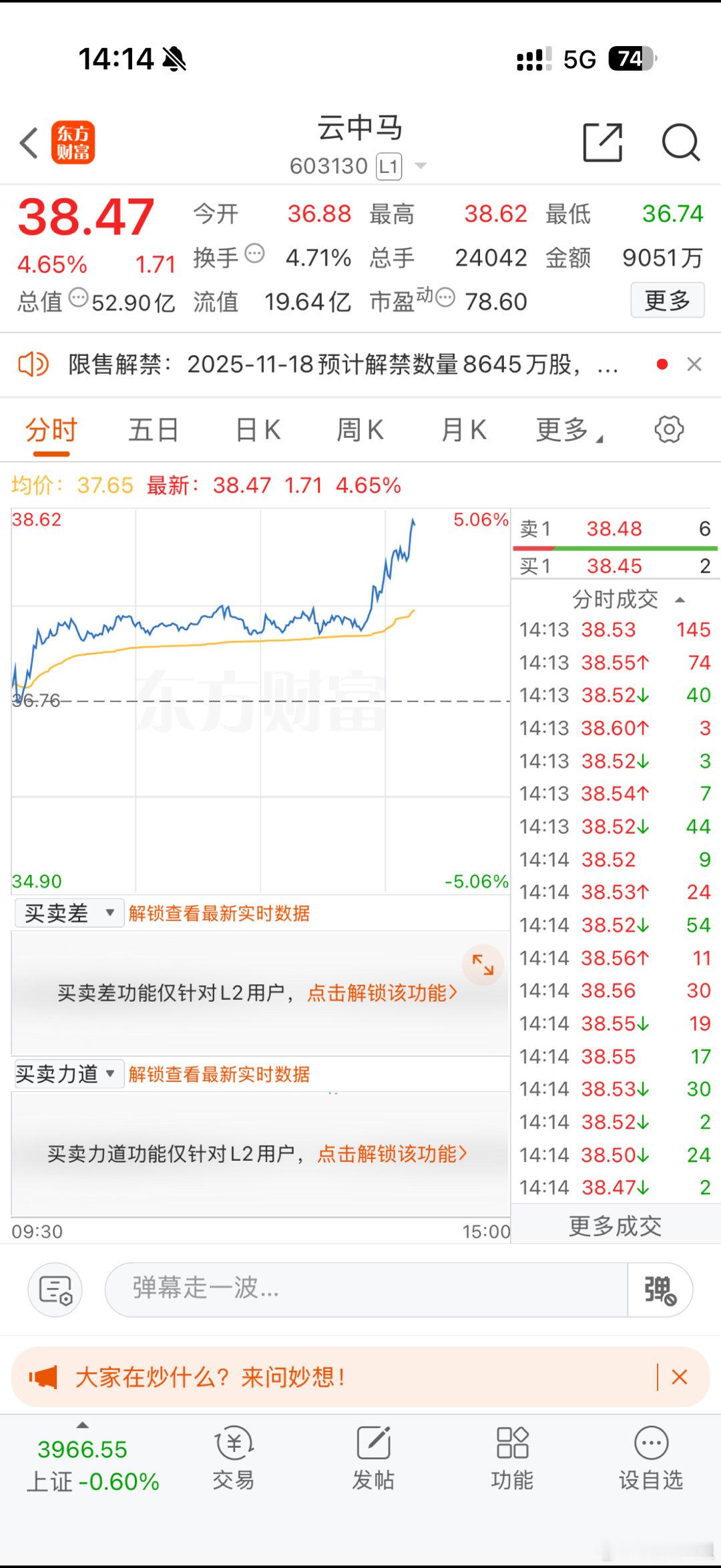Expand 买卖差 panel with fullscreen arrows icon
Screen dimensions: 721x1568
click(x=482, y=963)
